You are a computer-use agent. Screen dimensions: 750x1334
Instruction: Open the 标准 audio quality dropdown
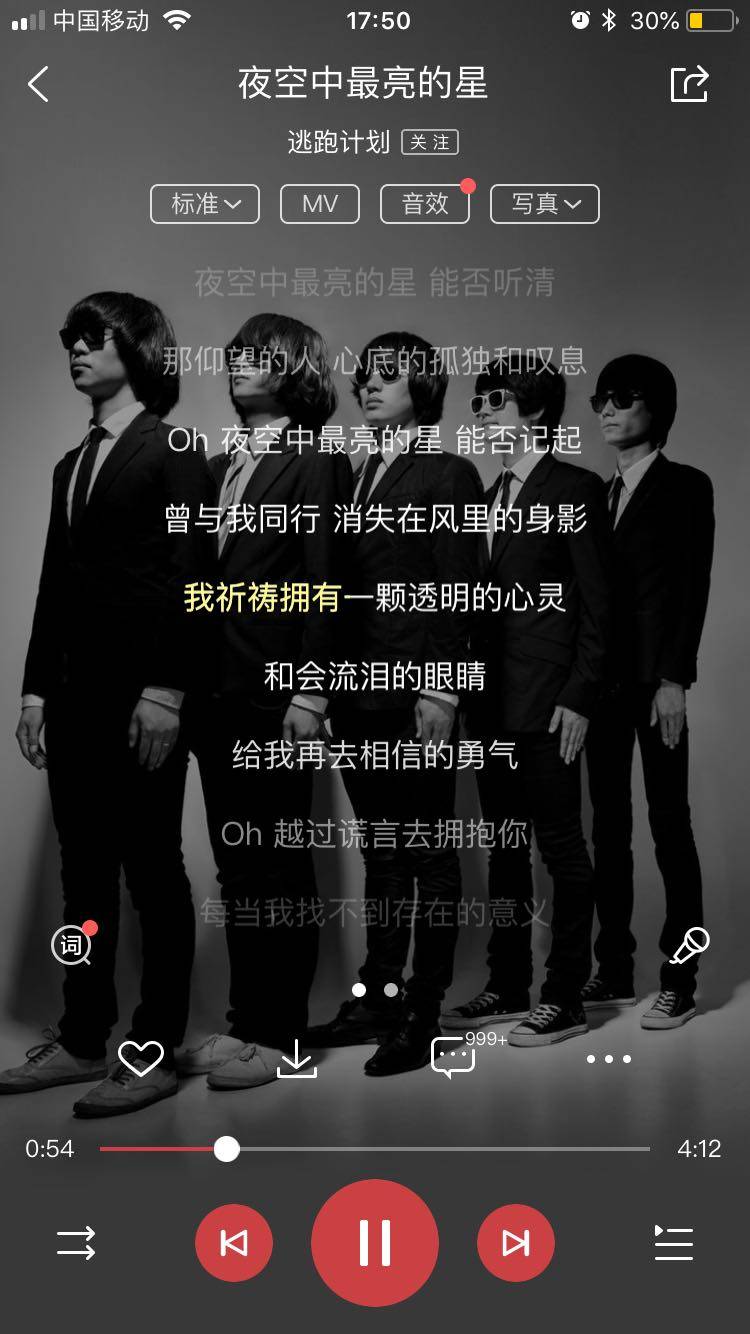tap(205, 204)
